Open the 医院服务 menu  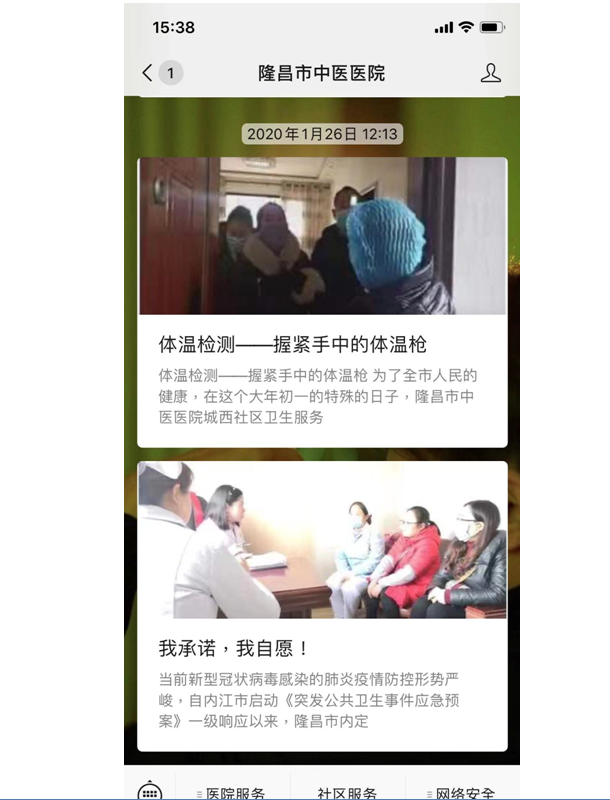(x=233, y=792)
